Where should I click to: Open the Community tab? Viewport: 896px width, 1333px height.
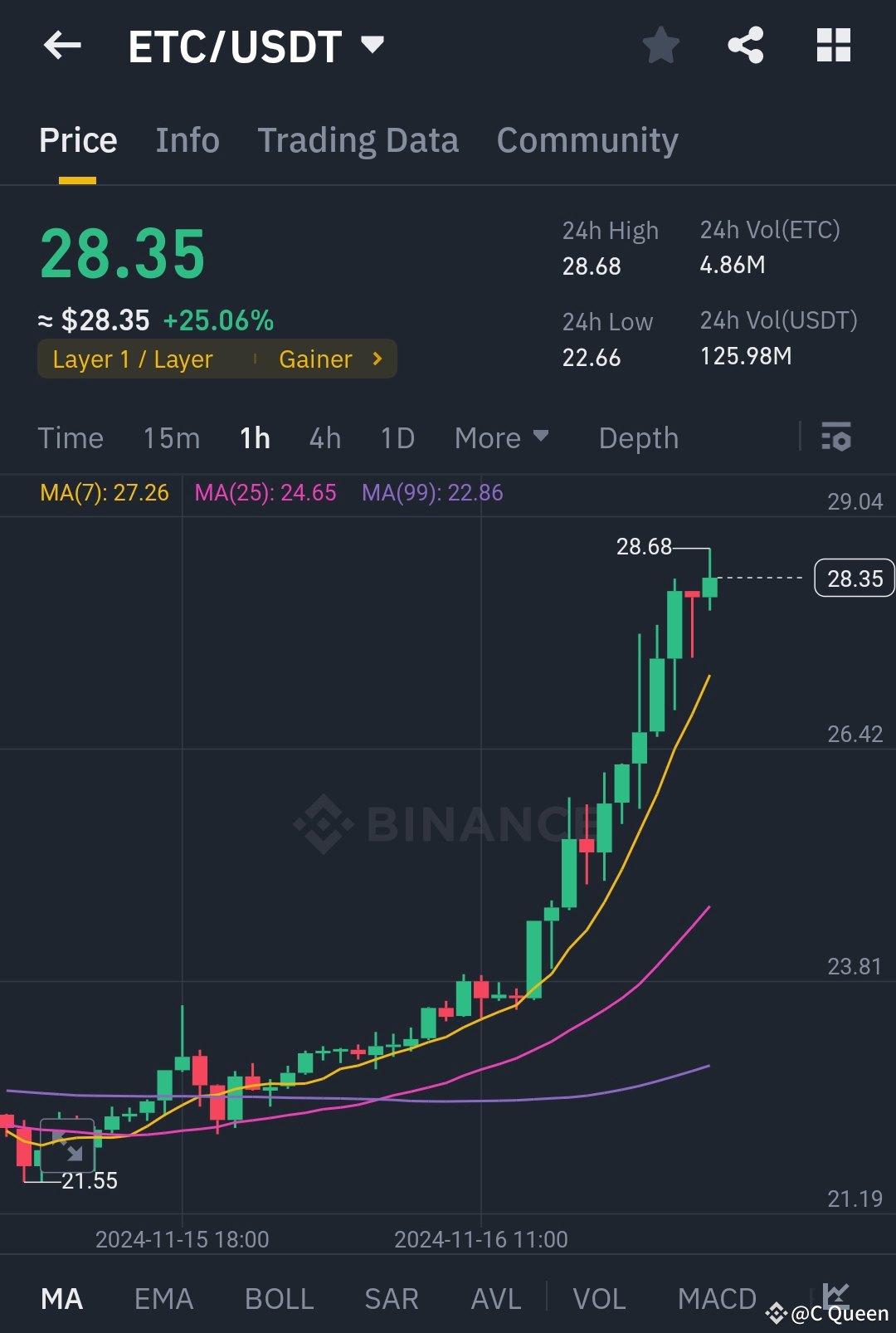pos(587,139)
